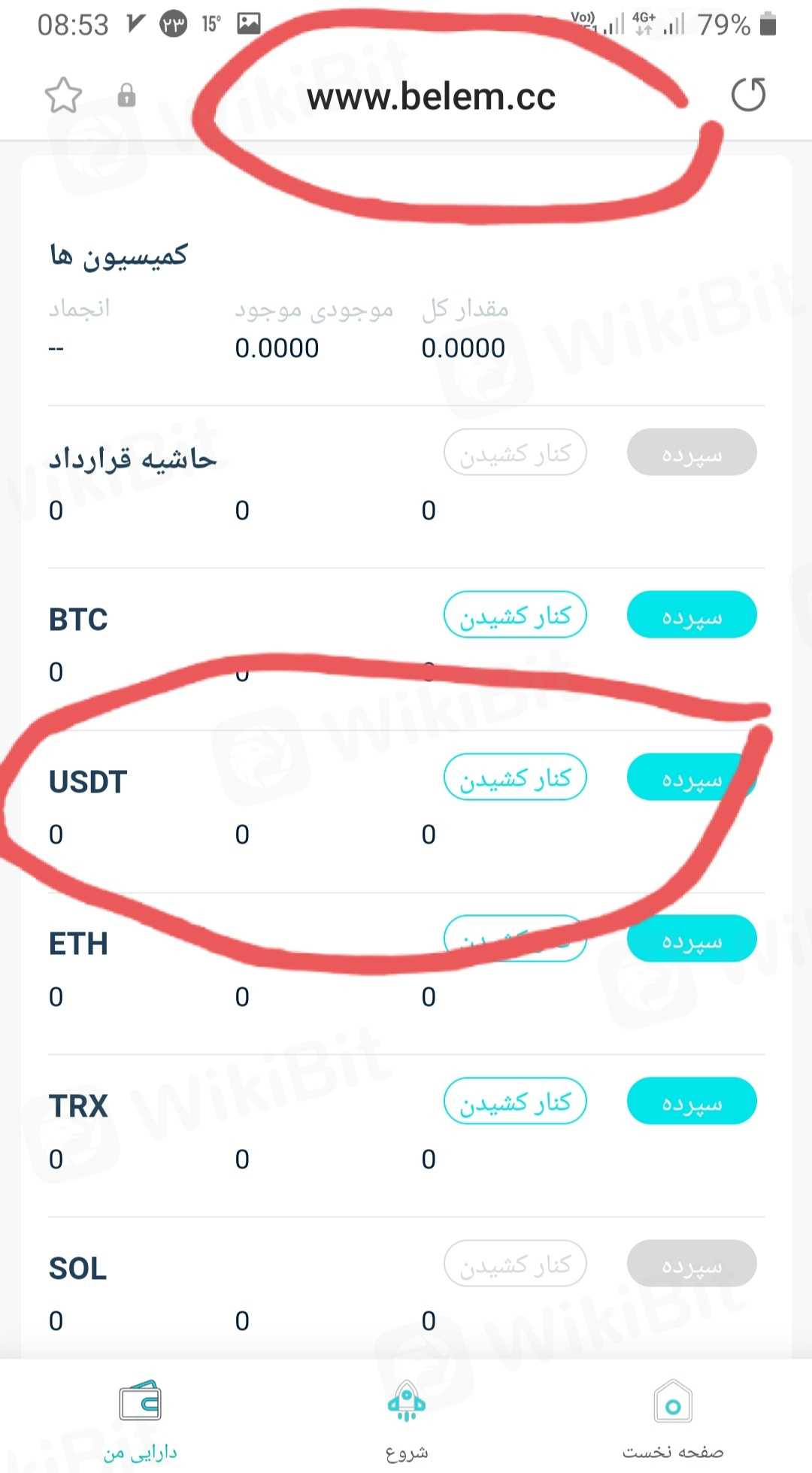Screen dimensions: 812x1473
Task: Switch to the دارایی من (My assets) tab
Action: coord(141,1419)
